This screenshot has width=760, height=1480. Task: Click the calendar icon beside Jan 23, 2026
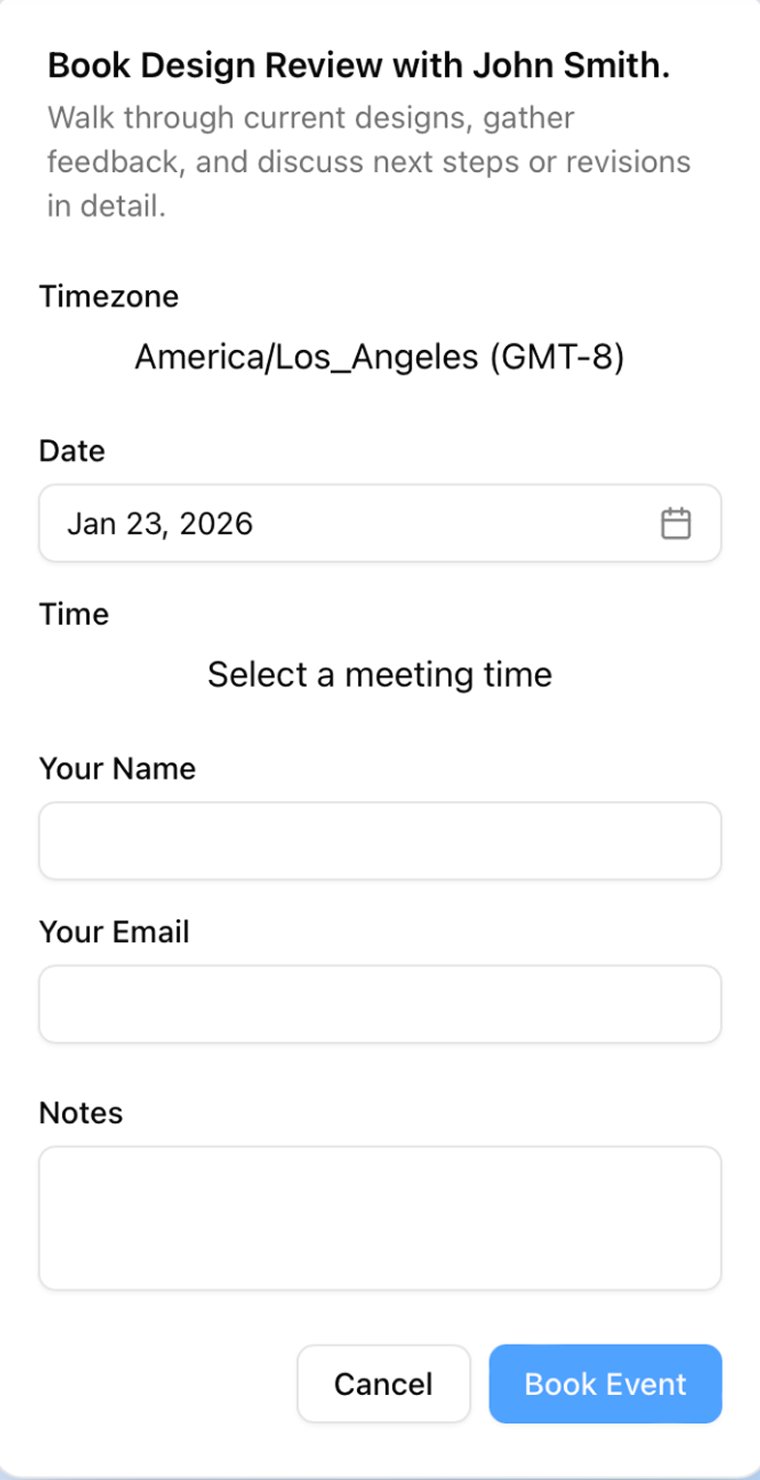coord(677,522)
